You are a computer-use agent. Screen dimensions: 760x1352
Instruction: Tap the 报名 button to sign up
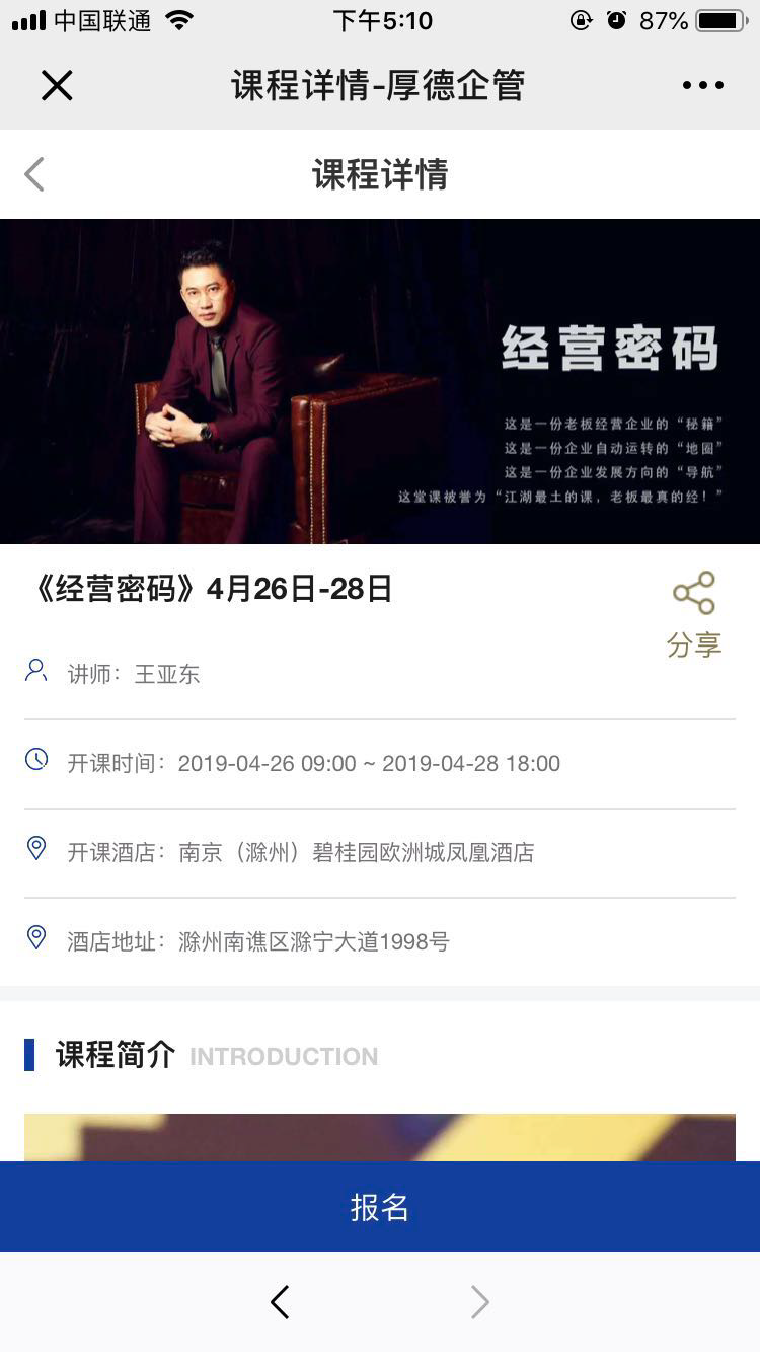tap(380, 1207)
